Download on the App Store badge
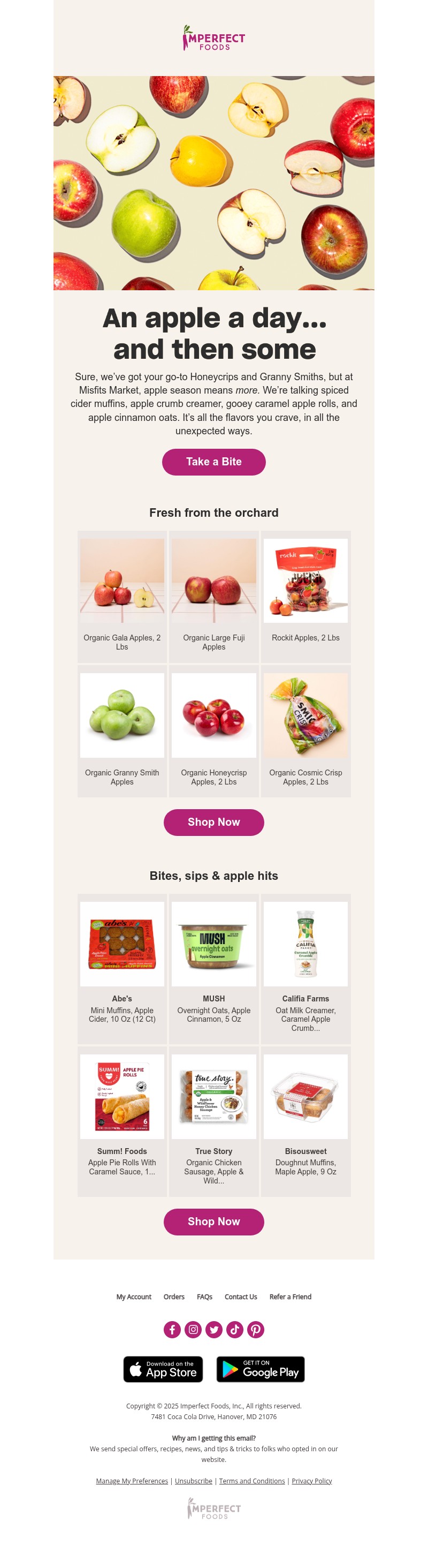This screenshot has width=428, height=1568. [163, 1369]
